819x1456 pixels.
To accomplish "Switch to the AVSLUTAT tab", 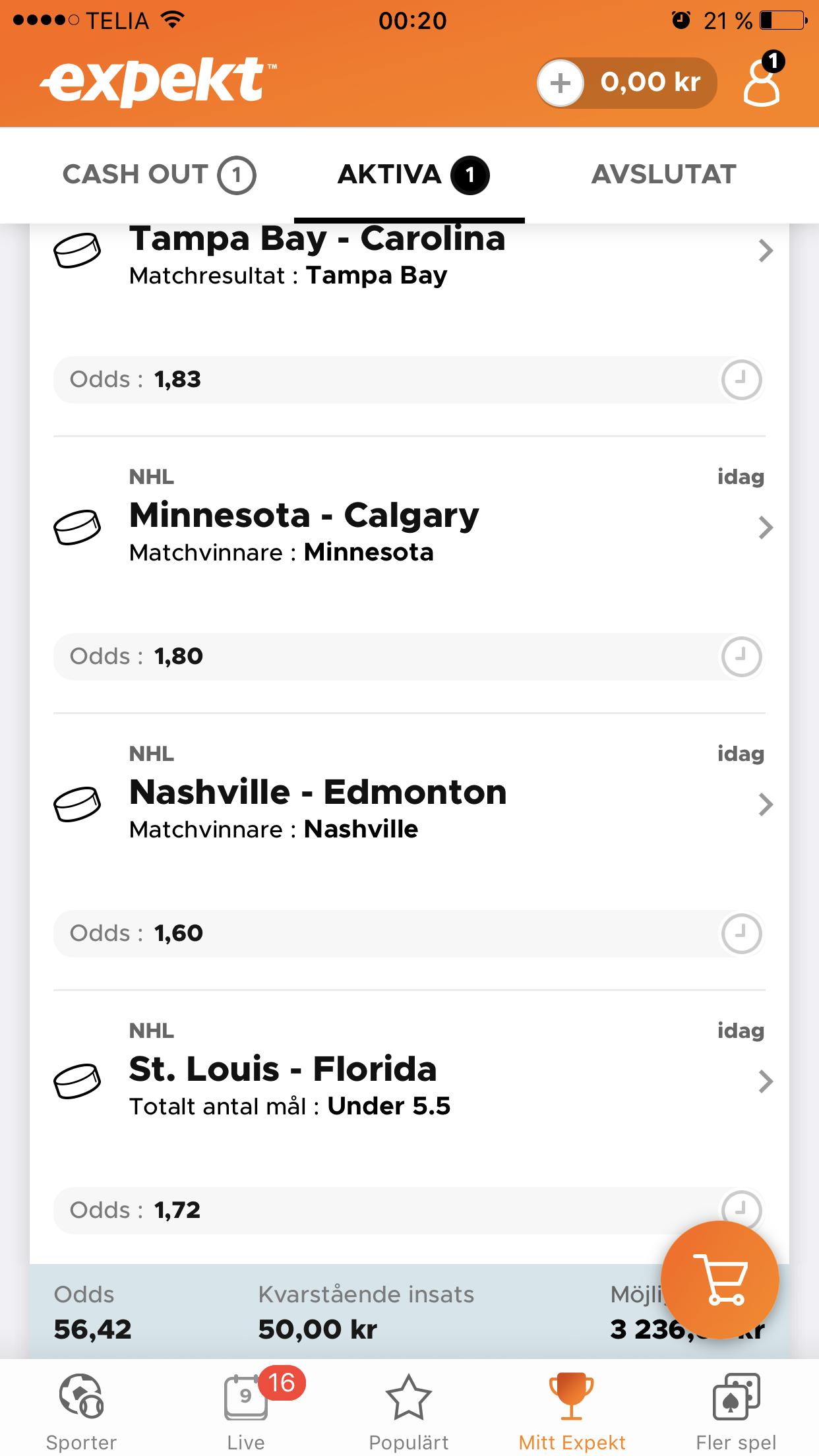I will click(x=663, y=175).
